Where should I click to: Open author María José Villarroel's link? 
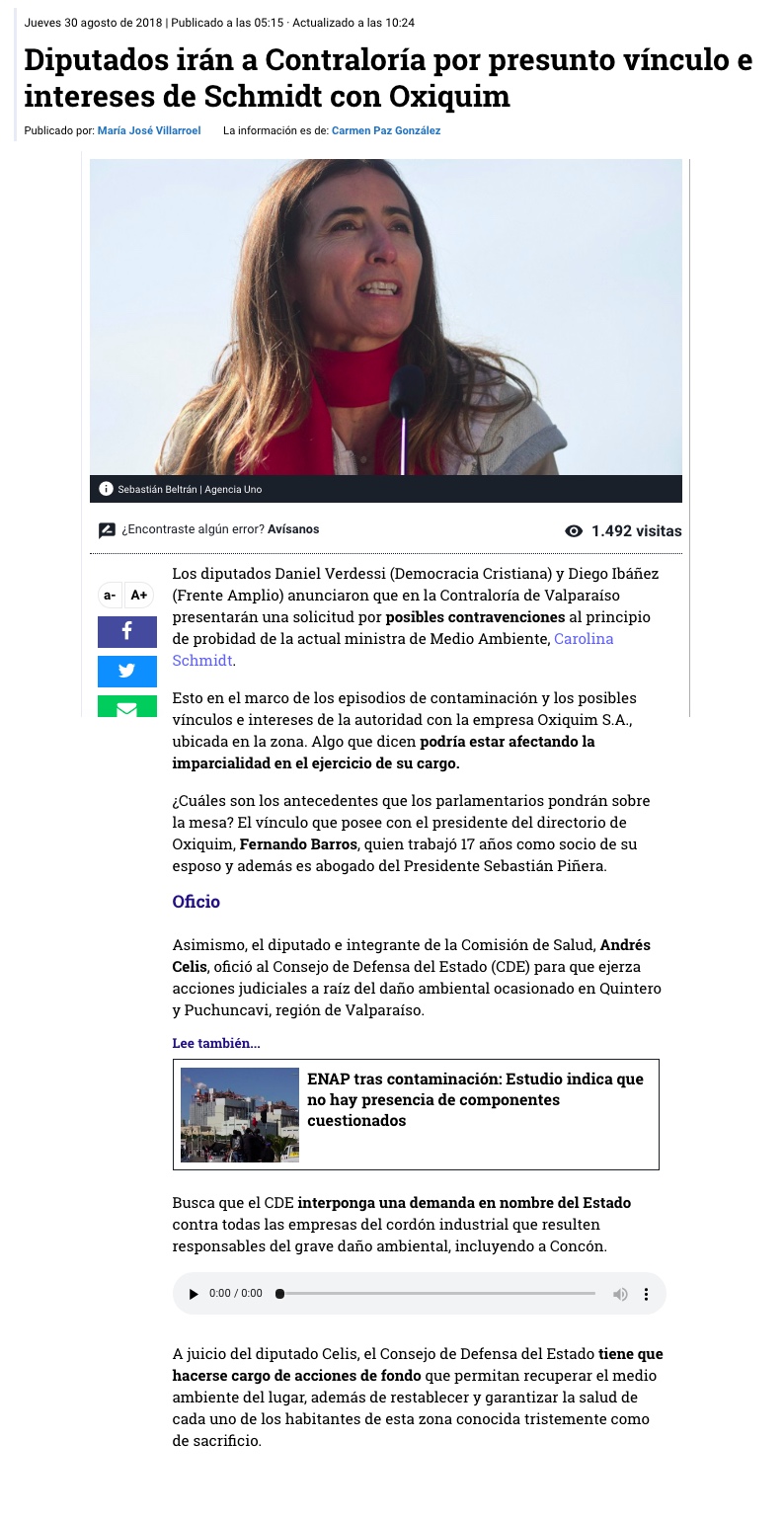pos(148,130)
